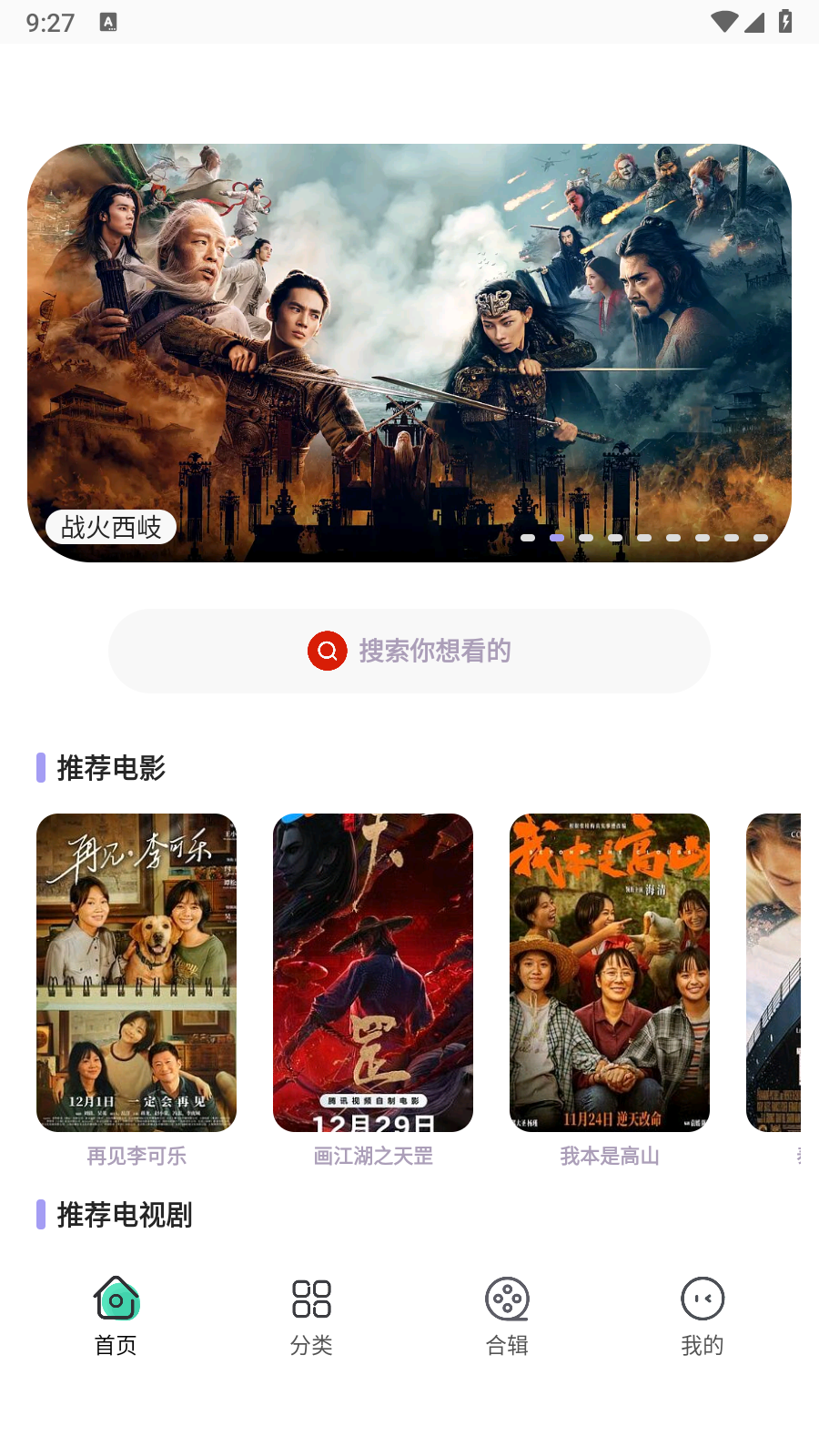The image size is (819, 1456).
Task: Open the 战火西岐 banner
Action: [409, 352]
